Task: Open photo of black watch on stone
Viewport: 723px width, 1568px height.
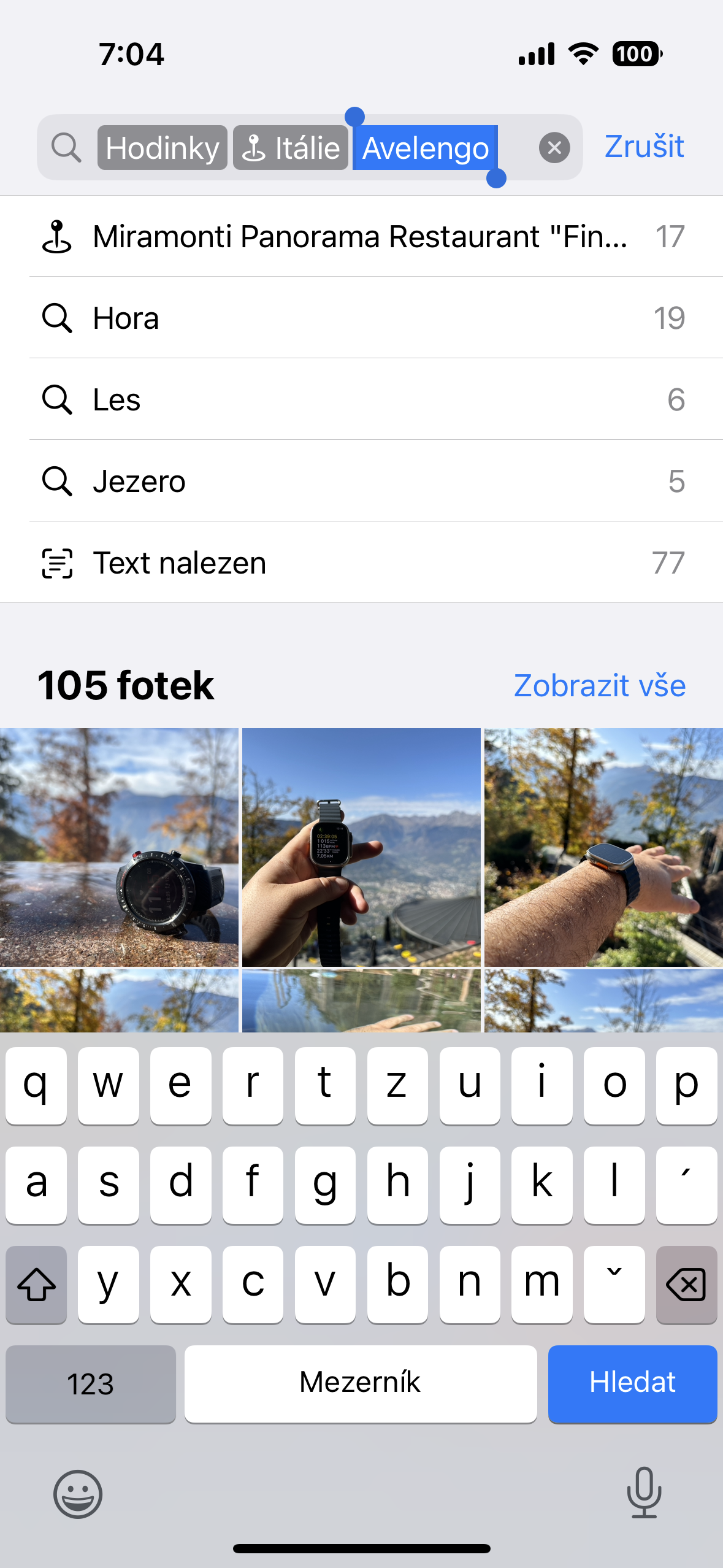Action: [119, 847]
